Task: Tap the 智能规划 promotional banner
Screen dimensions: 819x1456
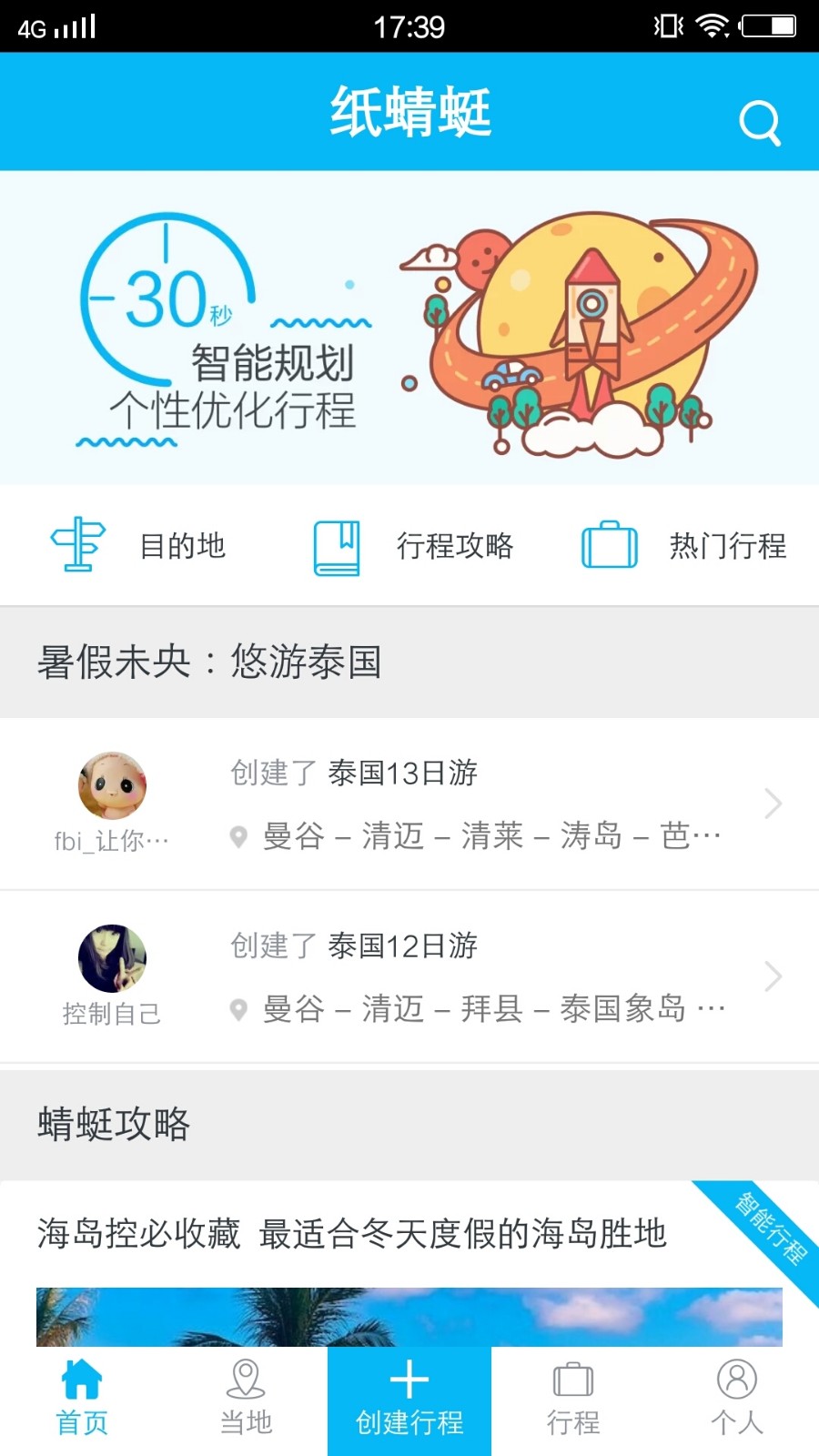Action: coord(409,328)
